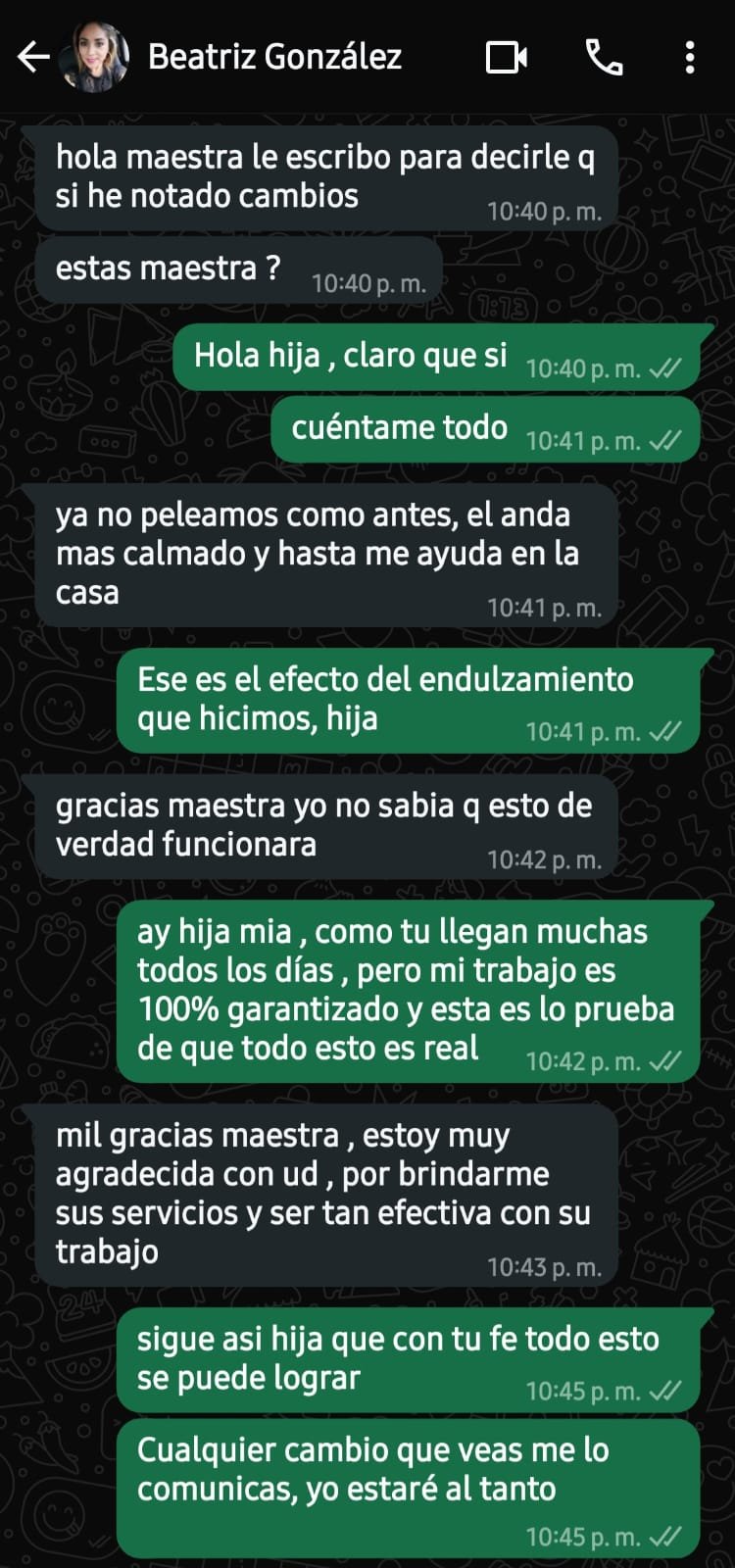Open the contact name Beatriz González header

pos(274,57)
